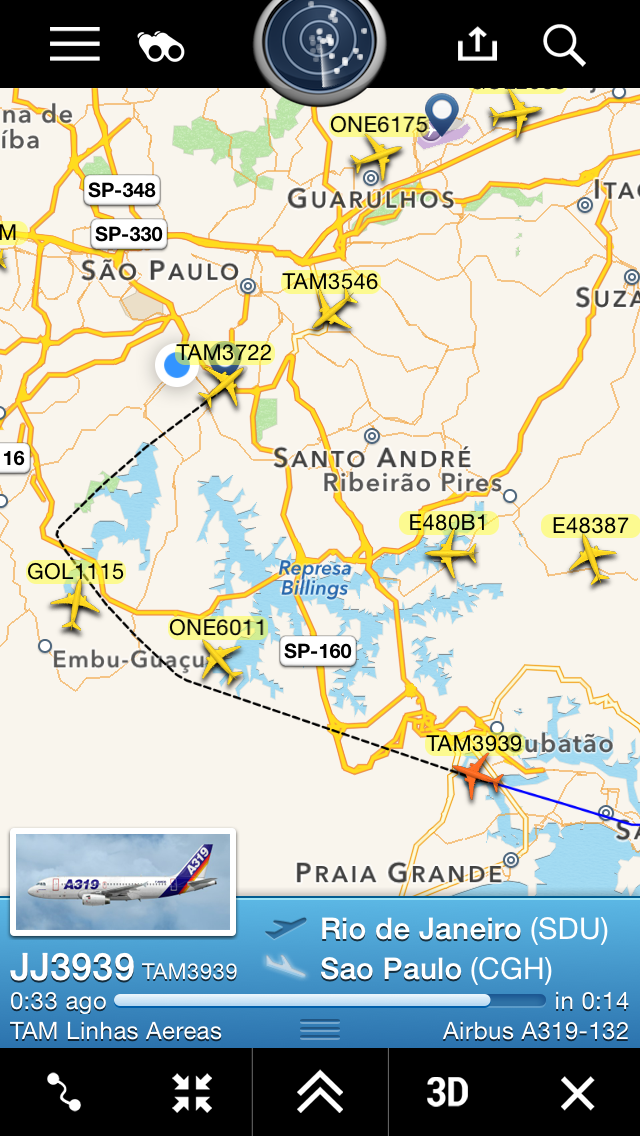
Task: Show the flight route icon
Action: point(64,1092)
